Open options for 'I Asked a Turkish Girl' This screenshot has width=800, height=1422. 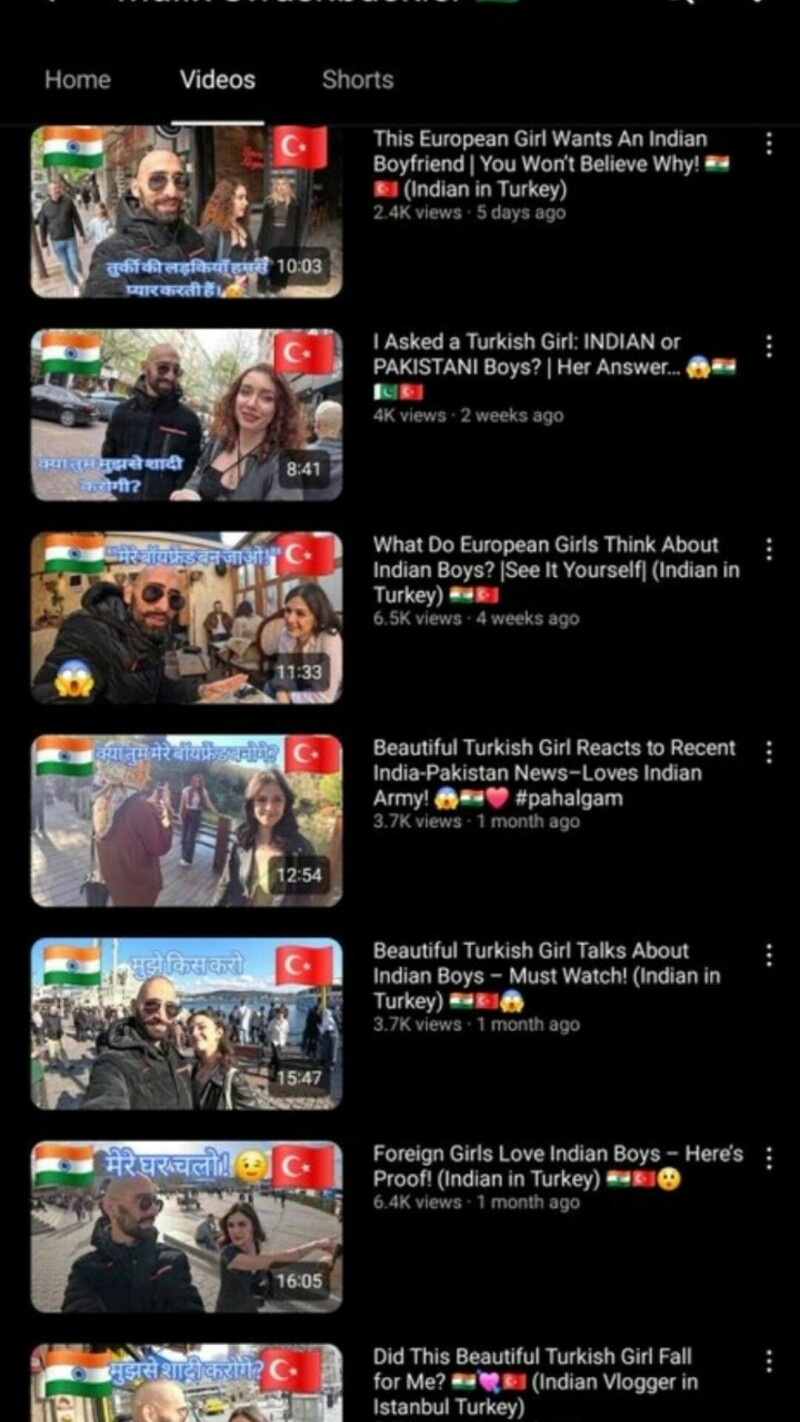pos(768,347)
